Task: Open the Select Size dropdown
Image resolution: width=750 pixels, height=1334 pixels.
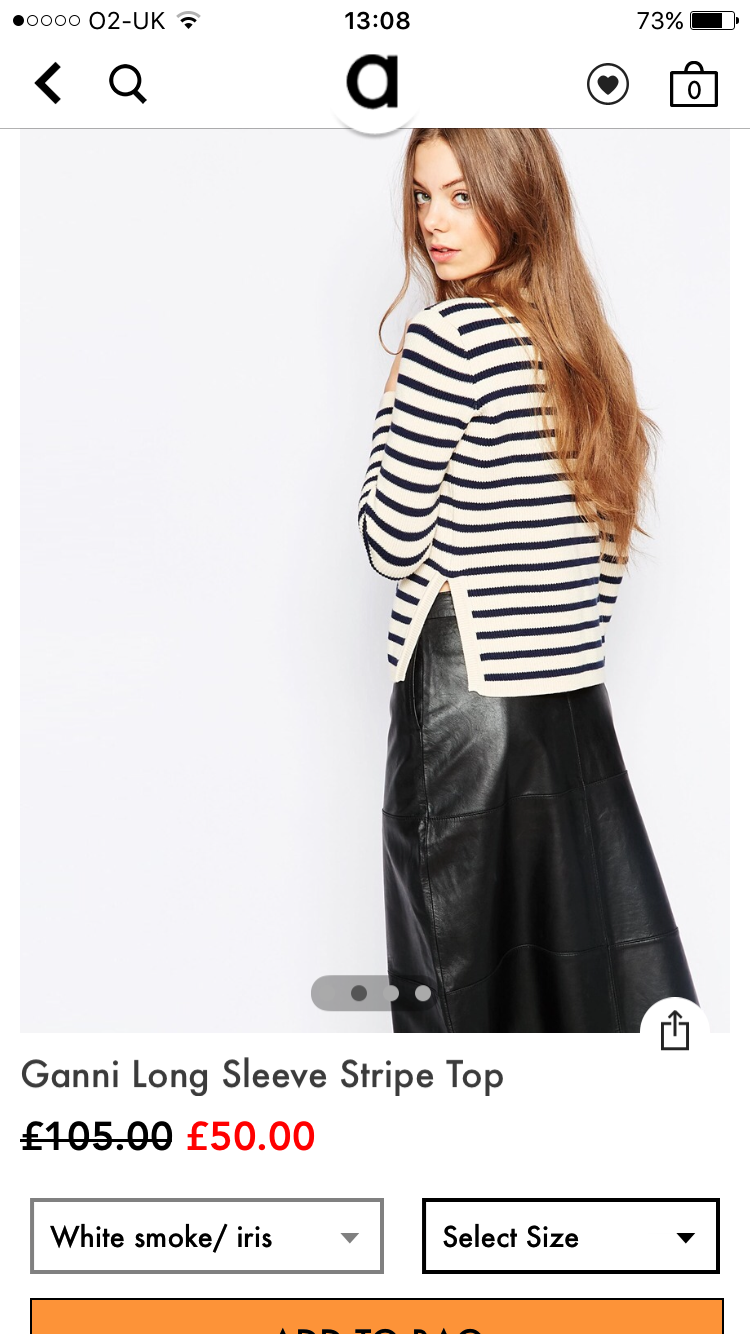Action: tap(570, 1236)
